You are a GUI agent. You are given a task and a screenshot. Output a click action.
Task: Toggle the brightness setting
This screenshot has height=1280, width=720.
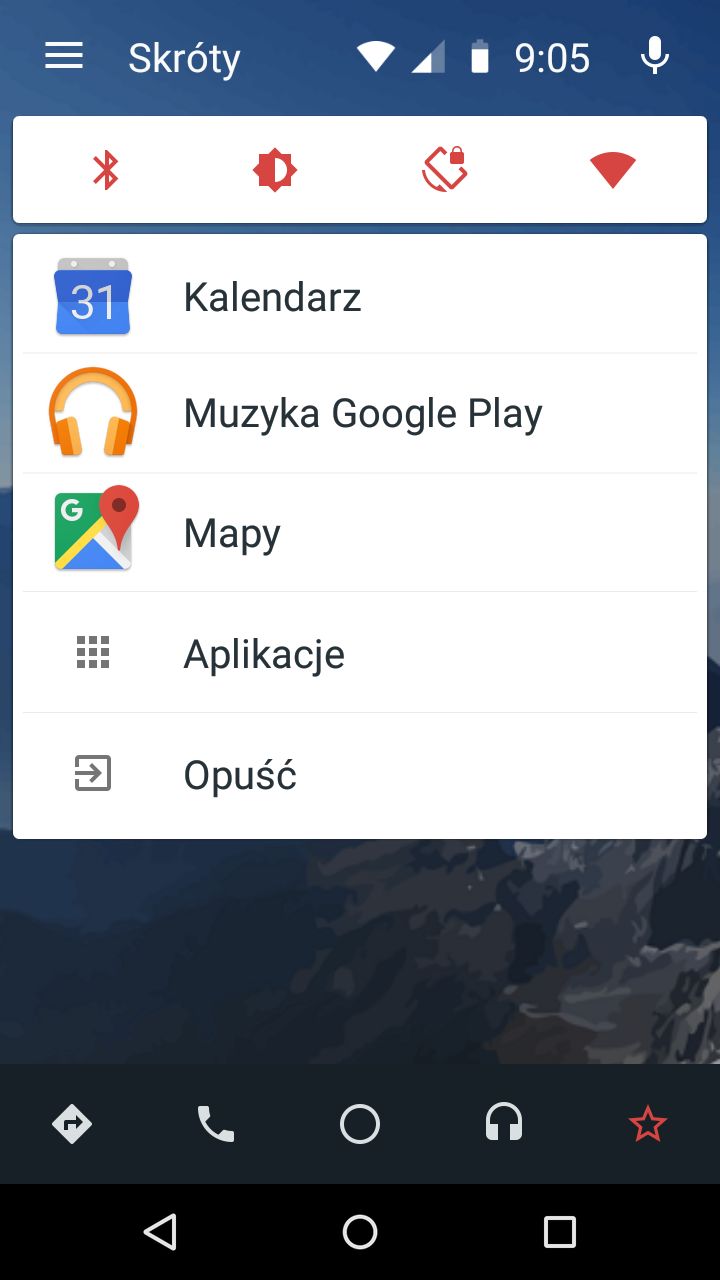click(x=274, y=170)
